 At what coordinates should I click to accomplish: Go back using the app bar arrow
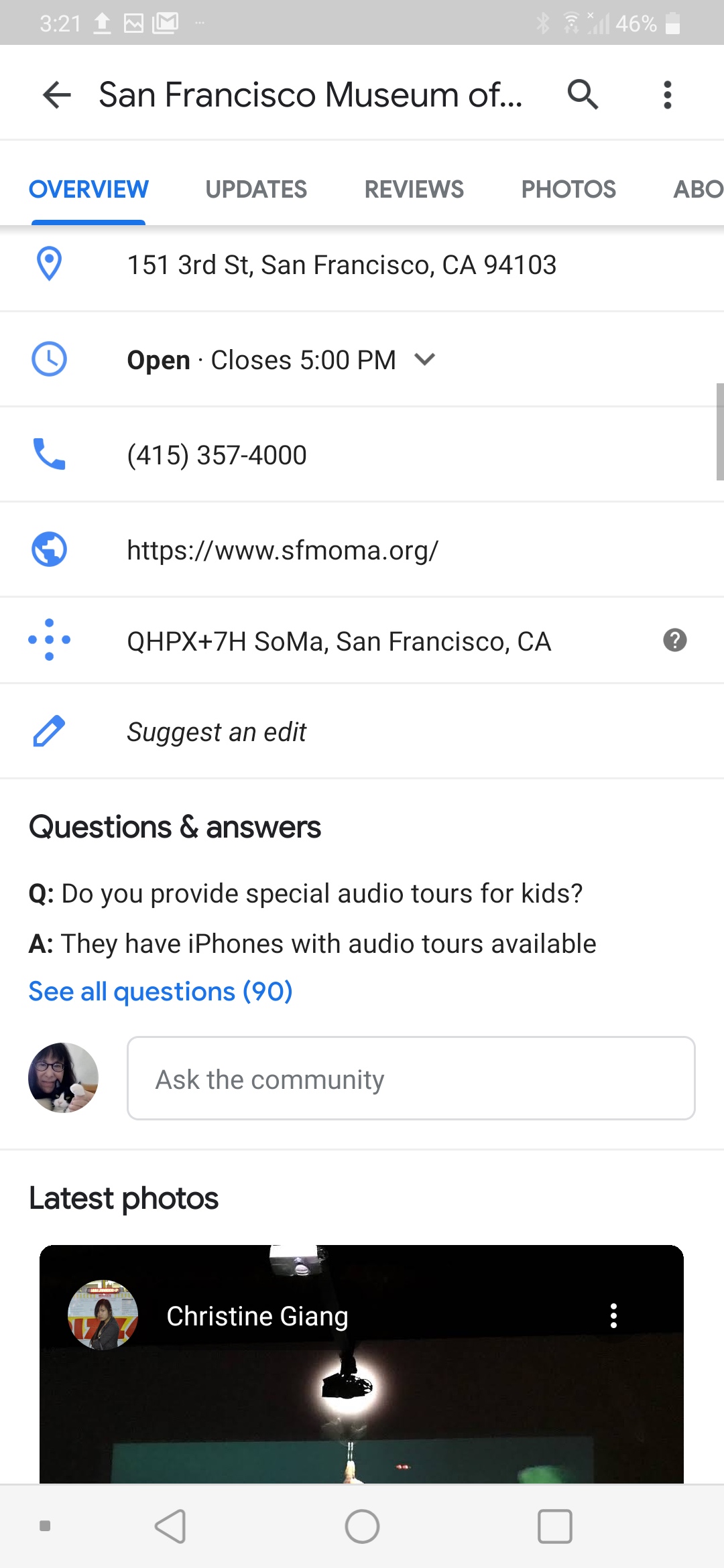(57, 94)
